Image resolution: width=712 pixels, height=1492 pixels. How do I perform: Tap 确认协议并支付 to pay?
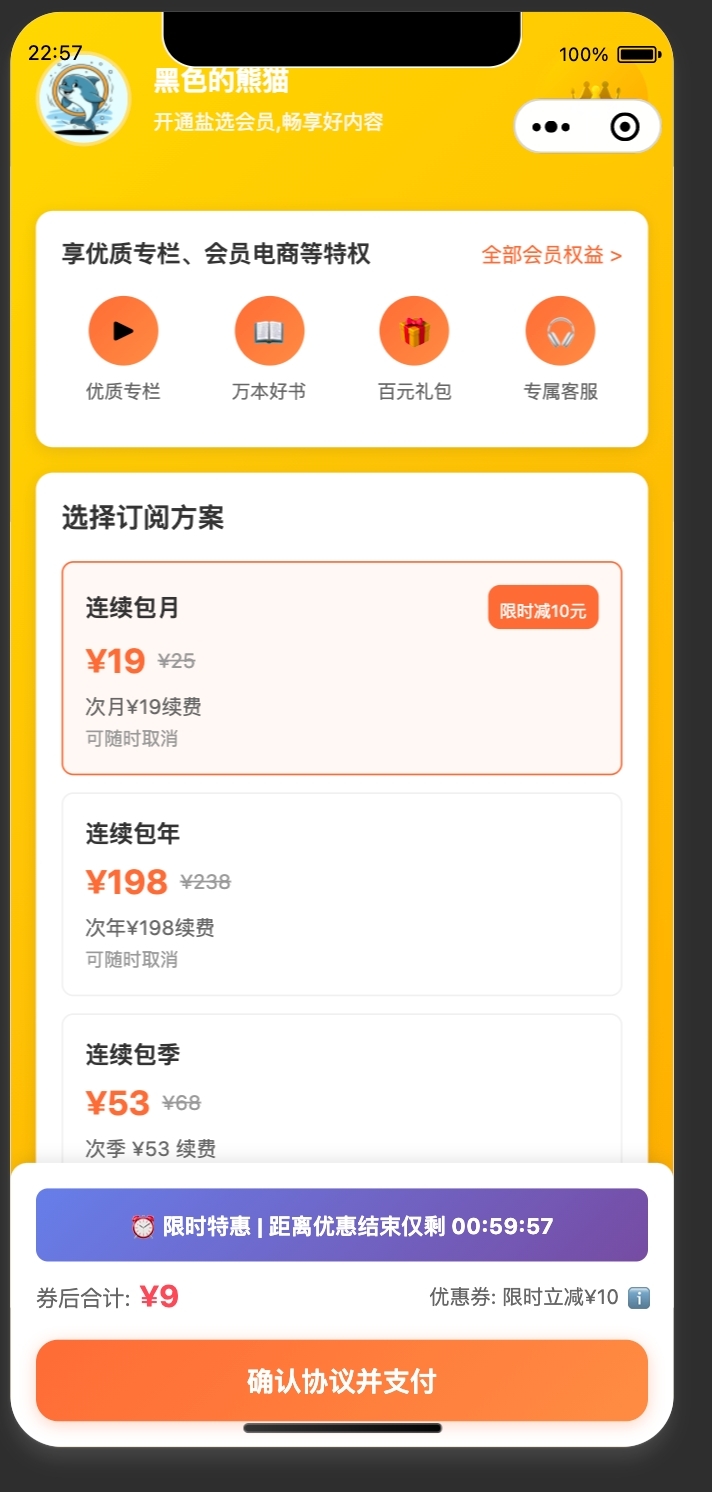[342, 1381]
